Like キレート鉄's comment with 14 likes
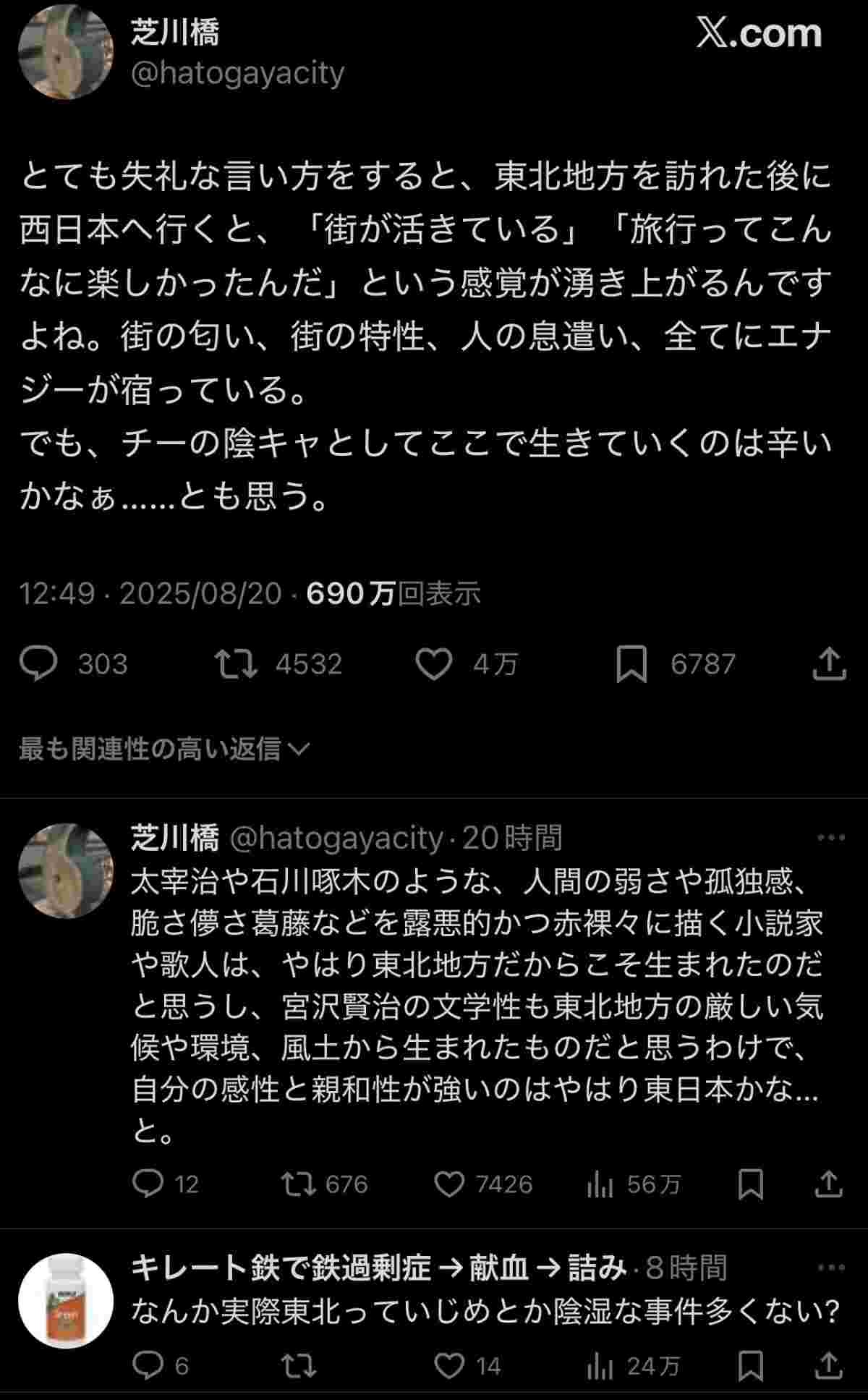 [449, 1365]
